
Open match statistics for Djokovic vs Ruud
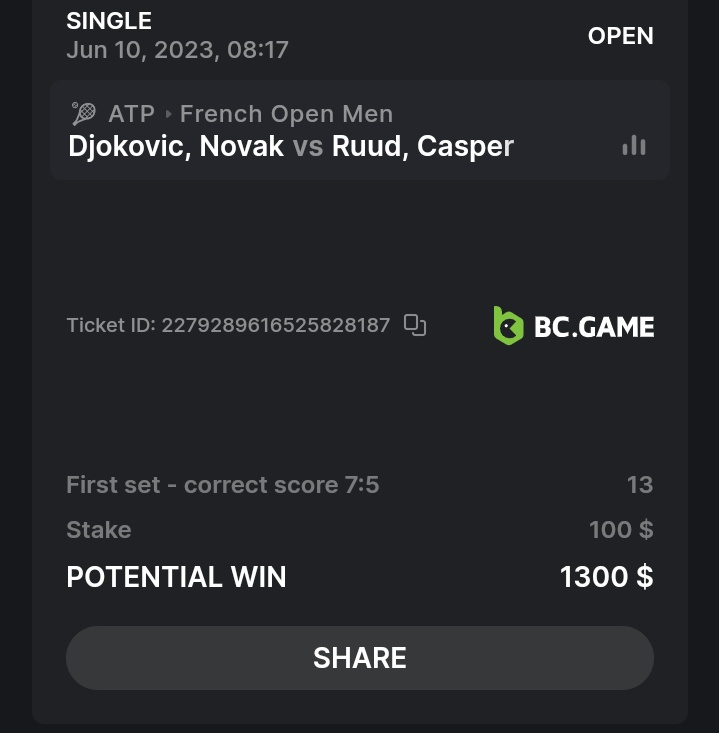click(633, 146)
